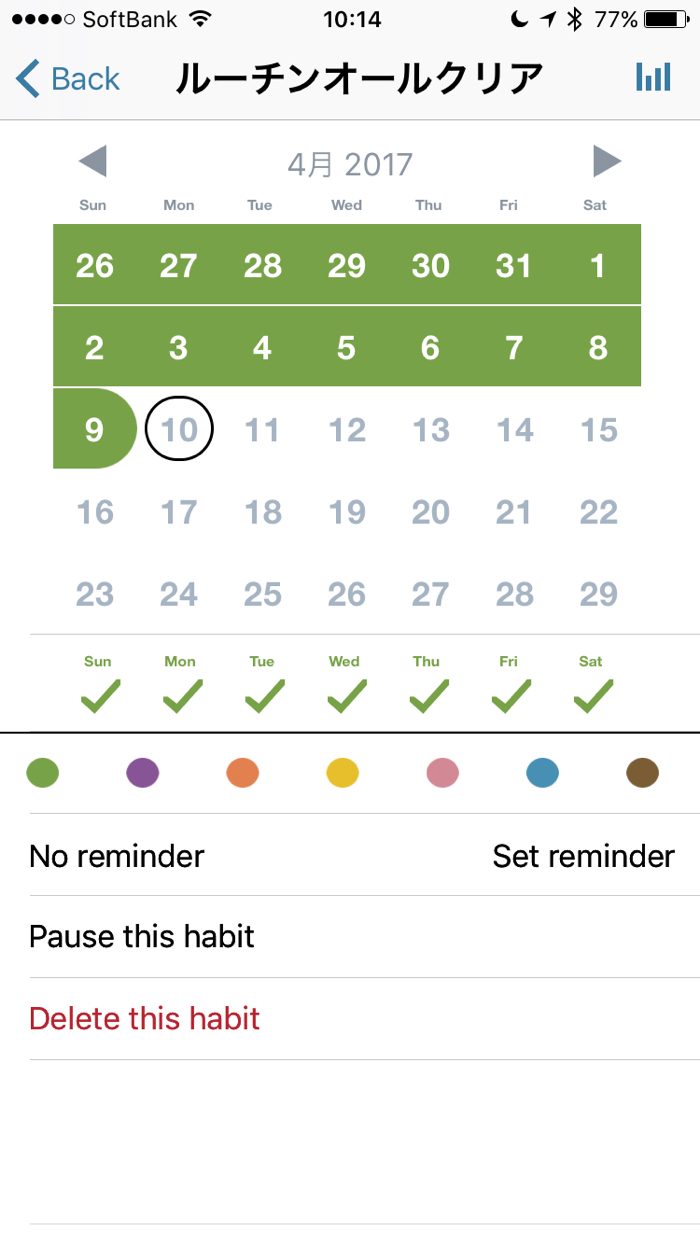Go back using the Back button
The width and height of the screenshot is (700, 1245).
(x=68, y=78)
